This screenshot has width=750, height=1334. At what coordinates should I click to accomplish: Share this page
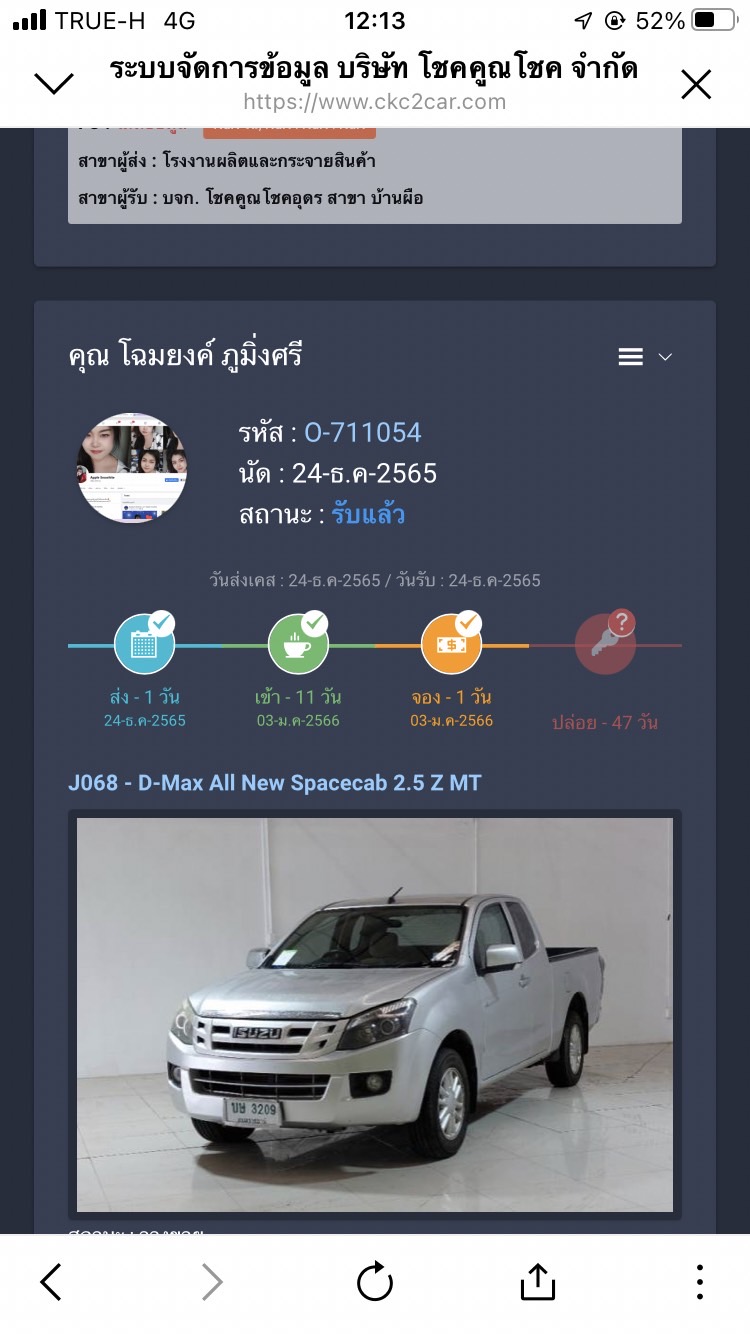point(537,1281)
